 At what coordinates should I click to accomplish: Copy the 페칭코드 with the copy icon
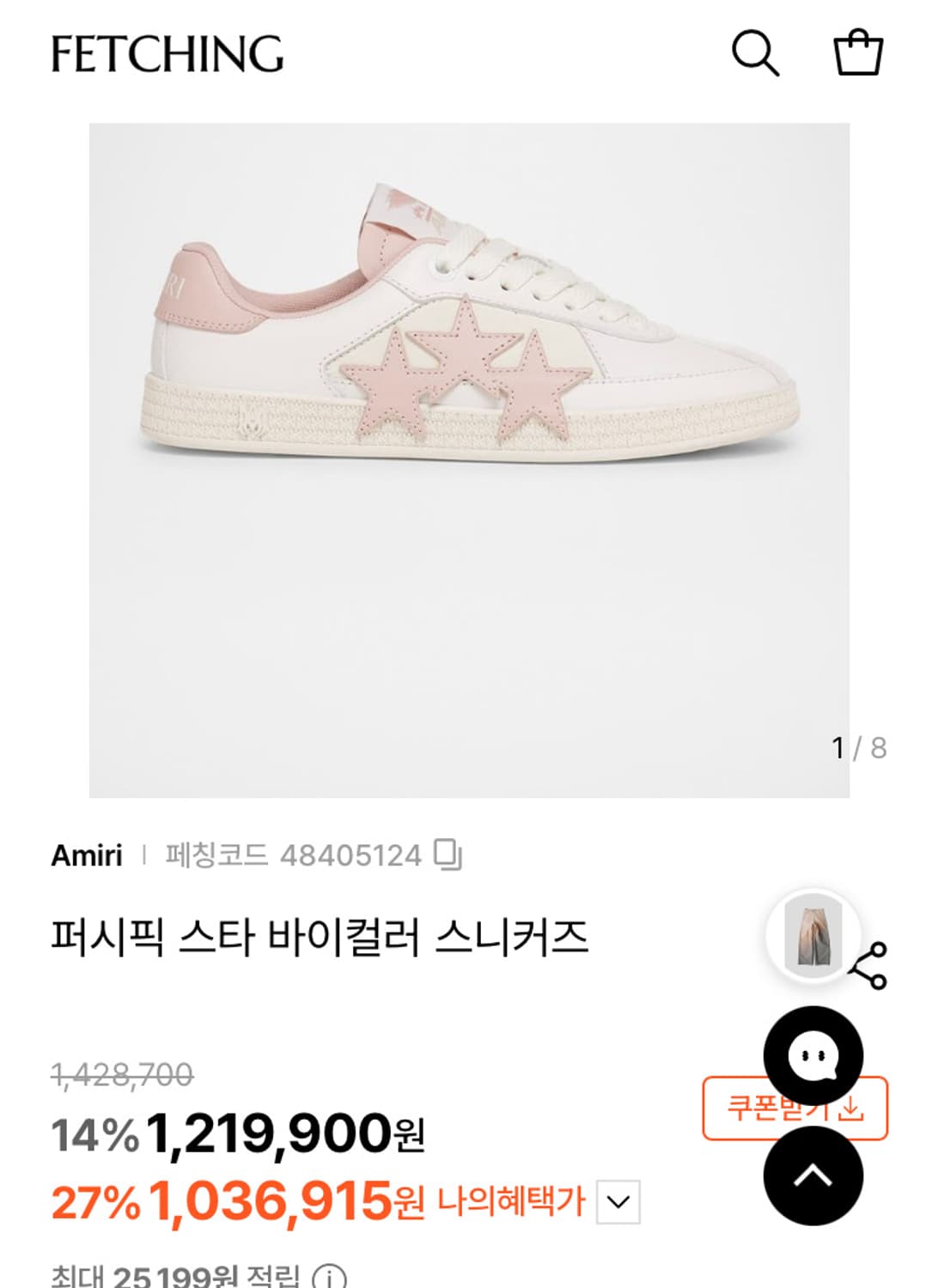click(x=450, y=853)
